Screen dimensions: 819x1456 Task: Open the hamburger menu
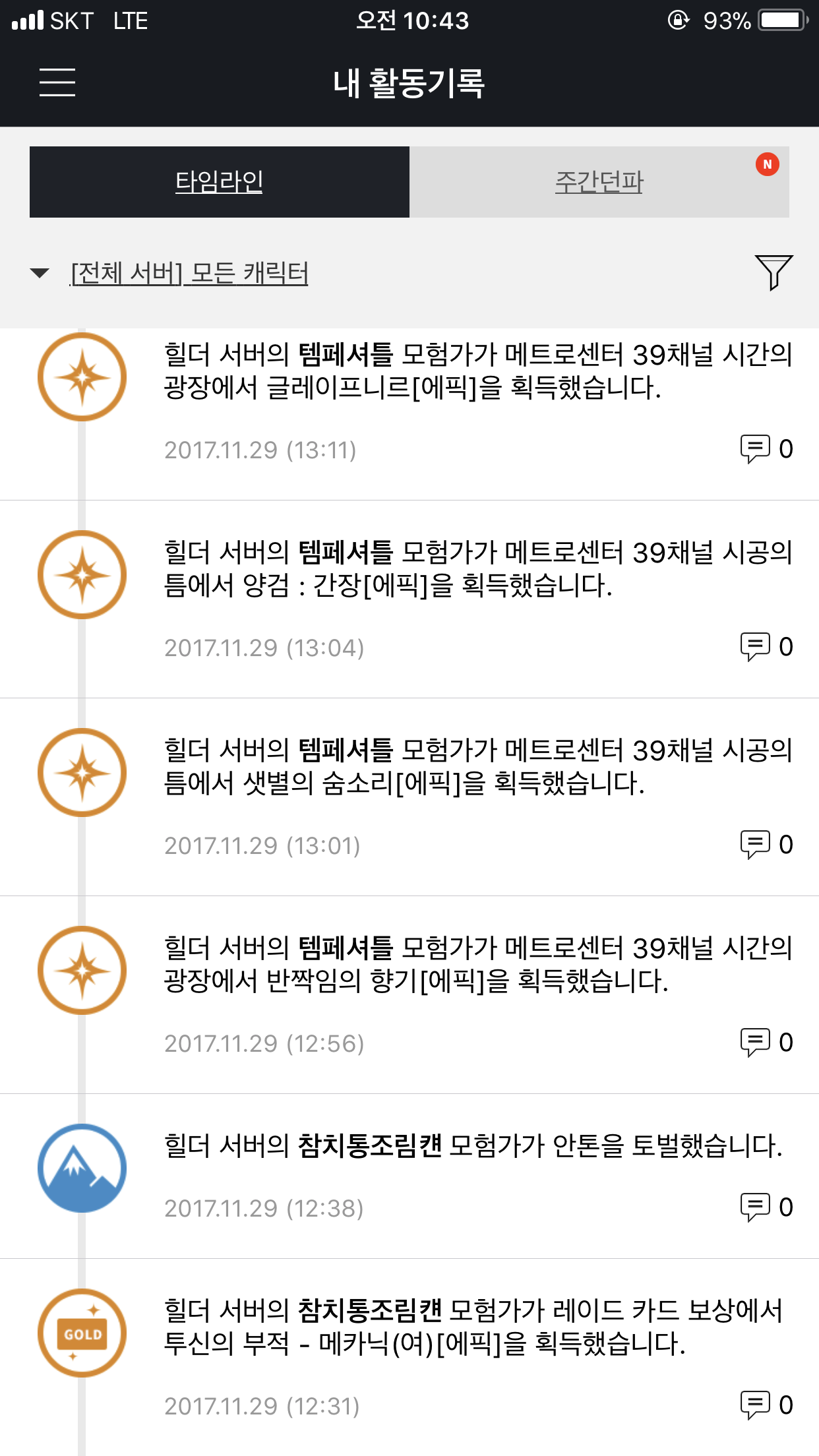pyautogui.click(x=57, y=82)
